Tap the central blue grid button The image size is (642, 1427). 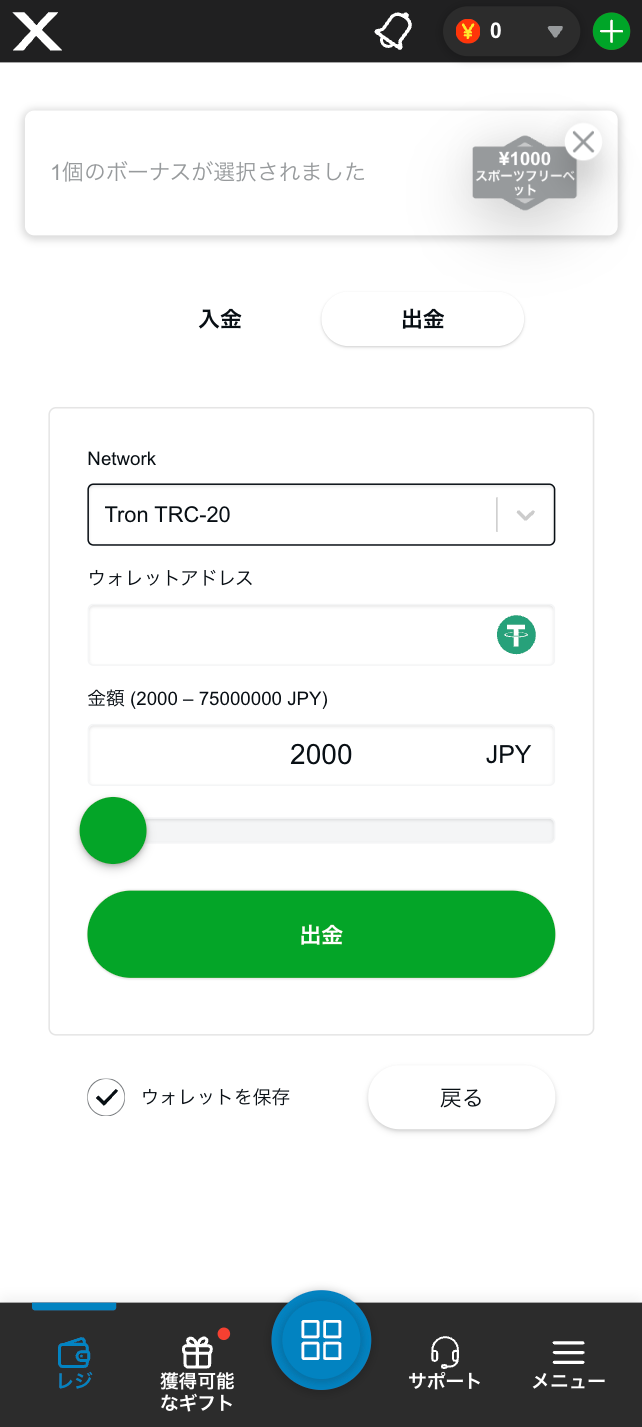click(321, 1340)
